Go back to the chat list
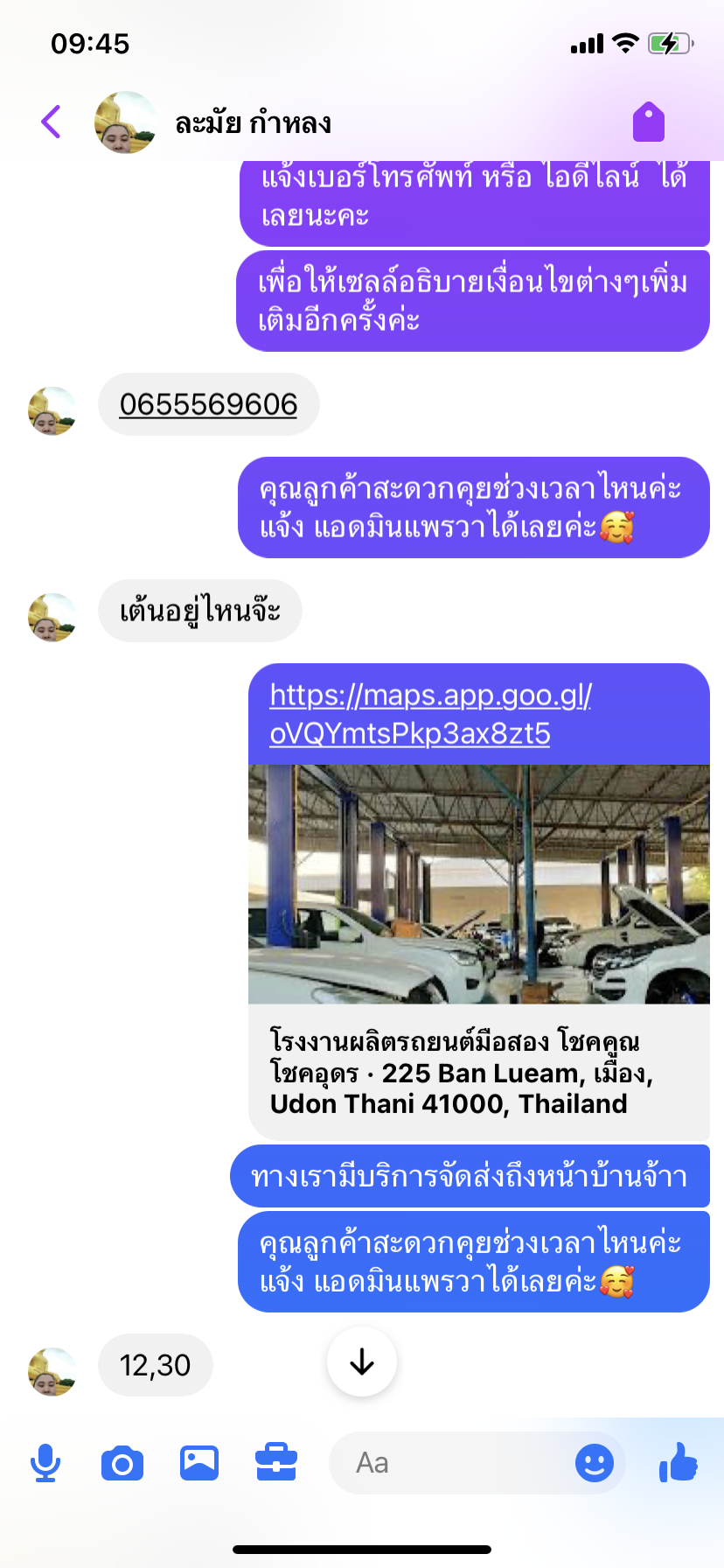The height and width of the screenshot is (1568, 724). click(x=52, y=122)
